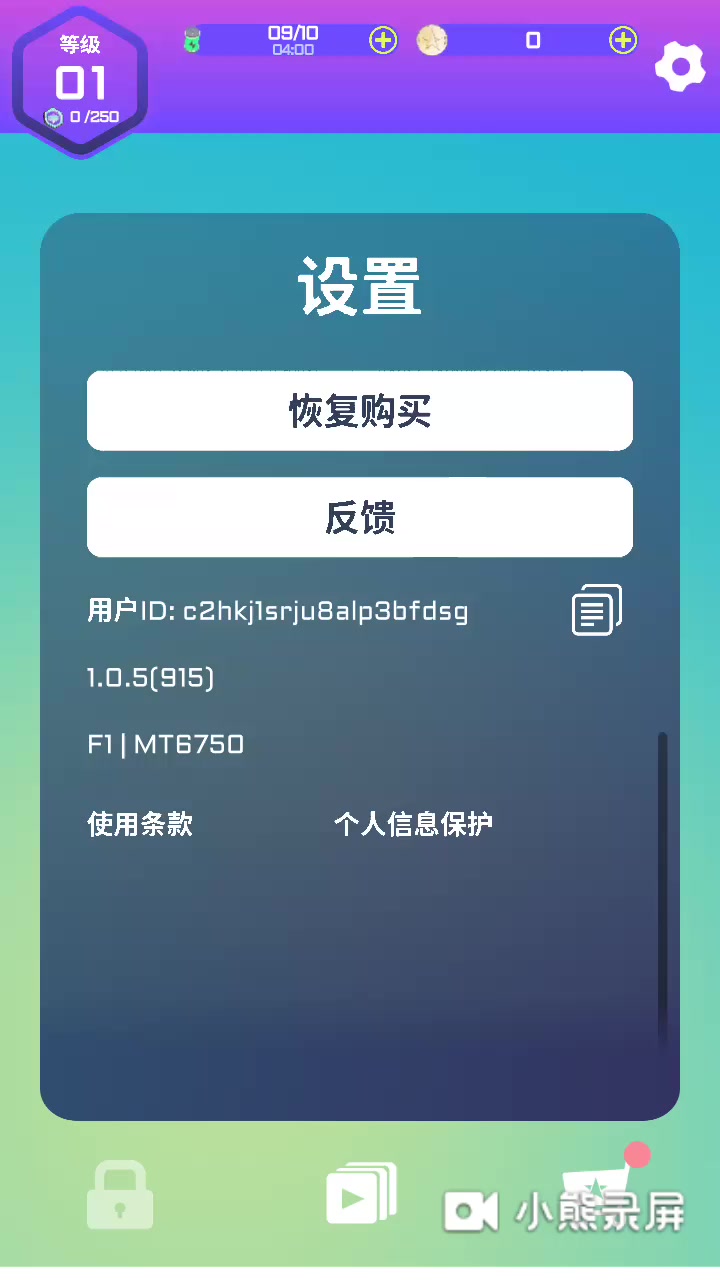Tap the 恢复购买 restore purchases button
The image size is (720, 1280).
360,411
